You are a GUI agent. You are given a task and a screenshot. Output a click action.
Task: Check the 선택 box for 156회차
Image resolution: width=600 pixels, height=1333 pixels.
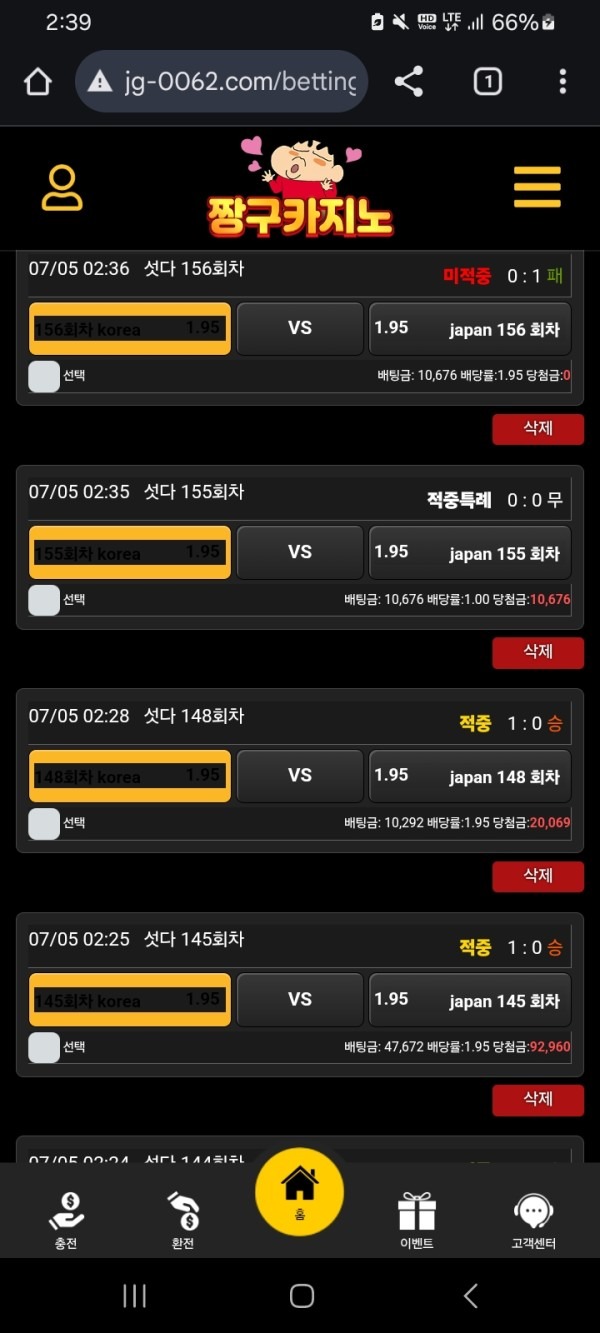point(44,376)
